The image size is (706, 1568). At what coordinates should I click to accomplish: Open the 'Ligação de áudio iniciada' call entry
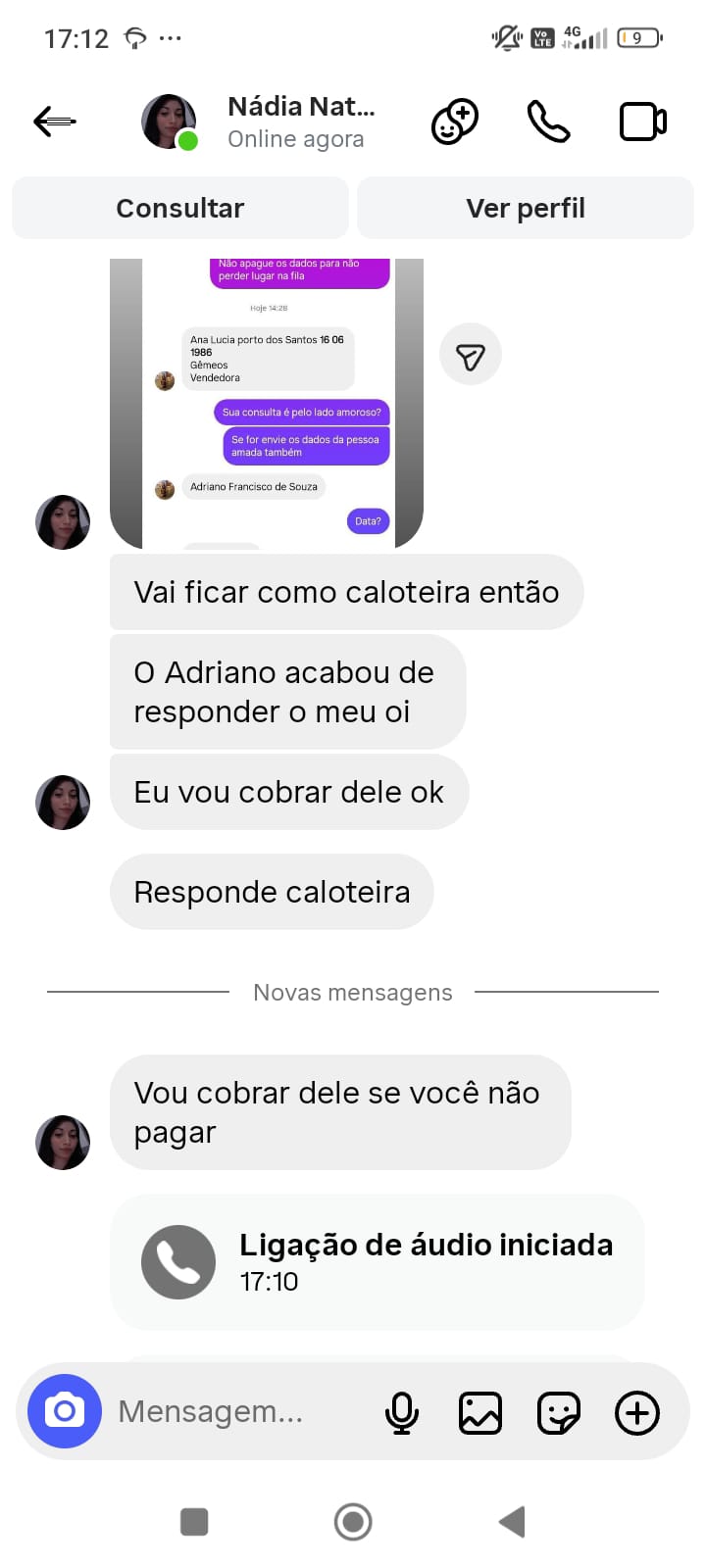click(378, 1261)
